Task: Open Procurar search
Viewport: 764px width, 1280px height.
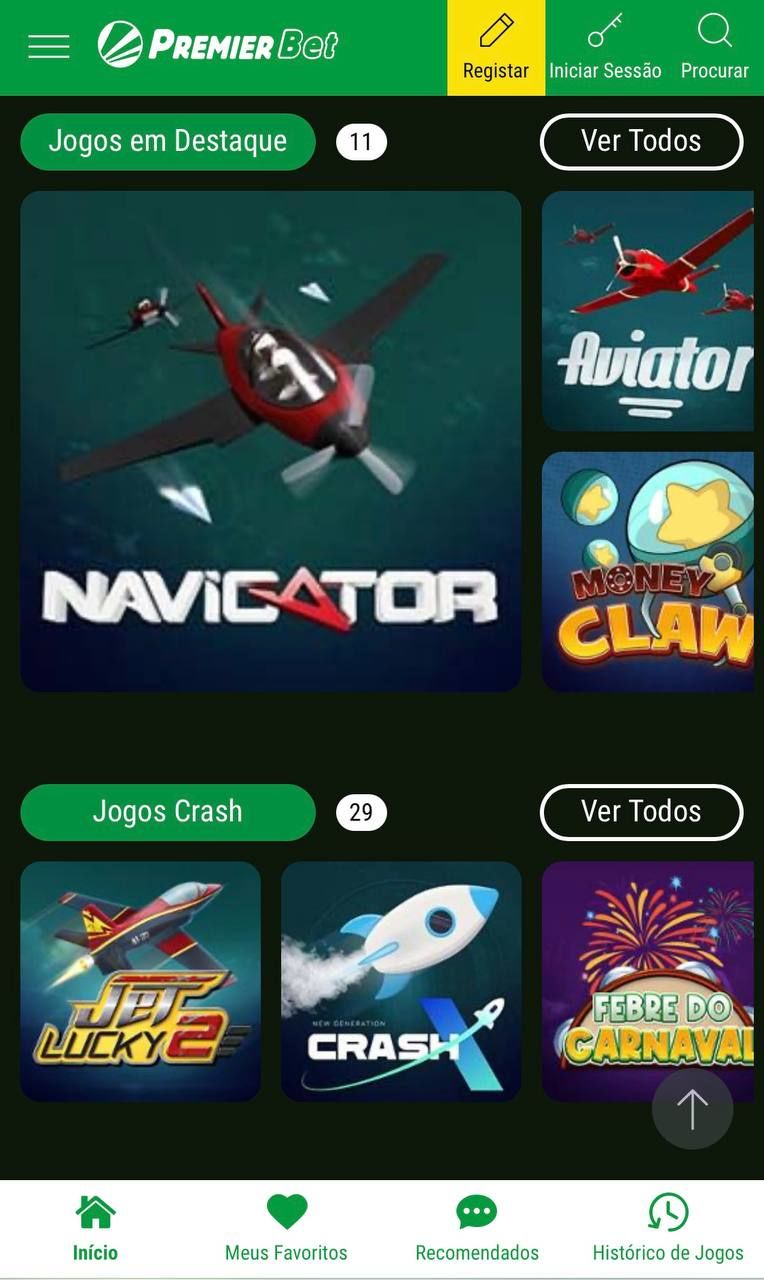Action: click(714, 48)
